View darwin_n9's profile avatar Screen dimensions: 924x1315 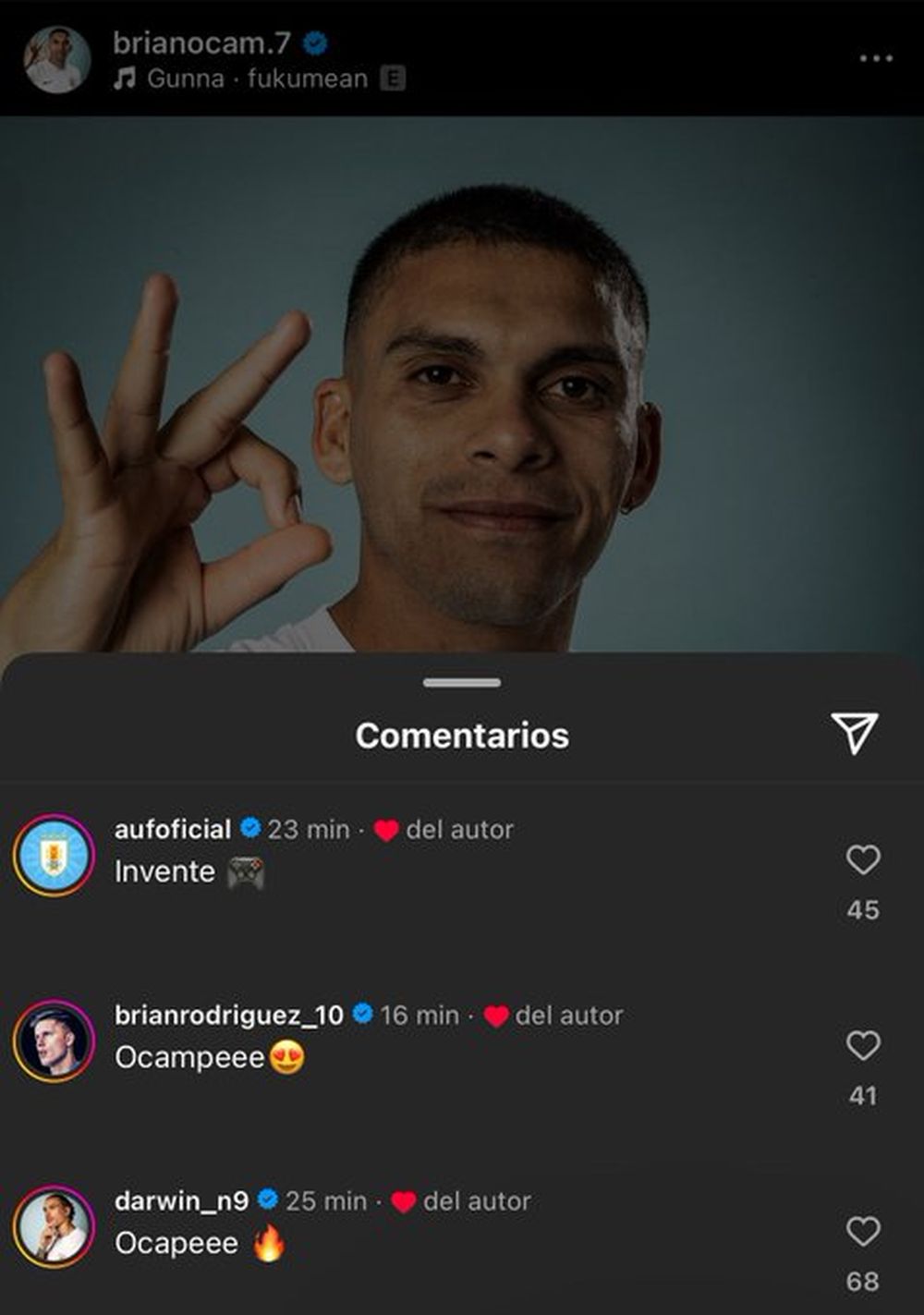coord(55,1227)
